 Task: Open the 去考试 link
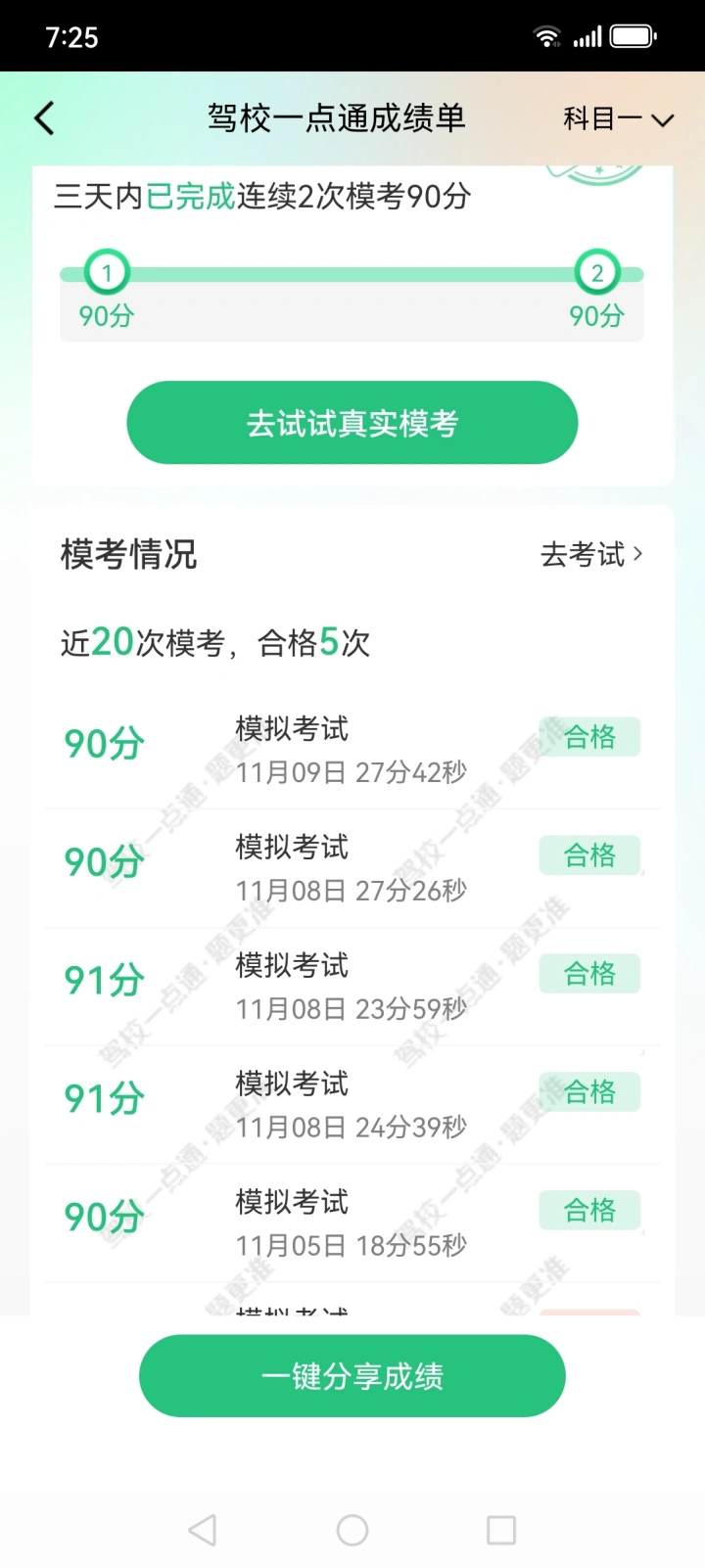[591, 555]
